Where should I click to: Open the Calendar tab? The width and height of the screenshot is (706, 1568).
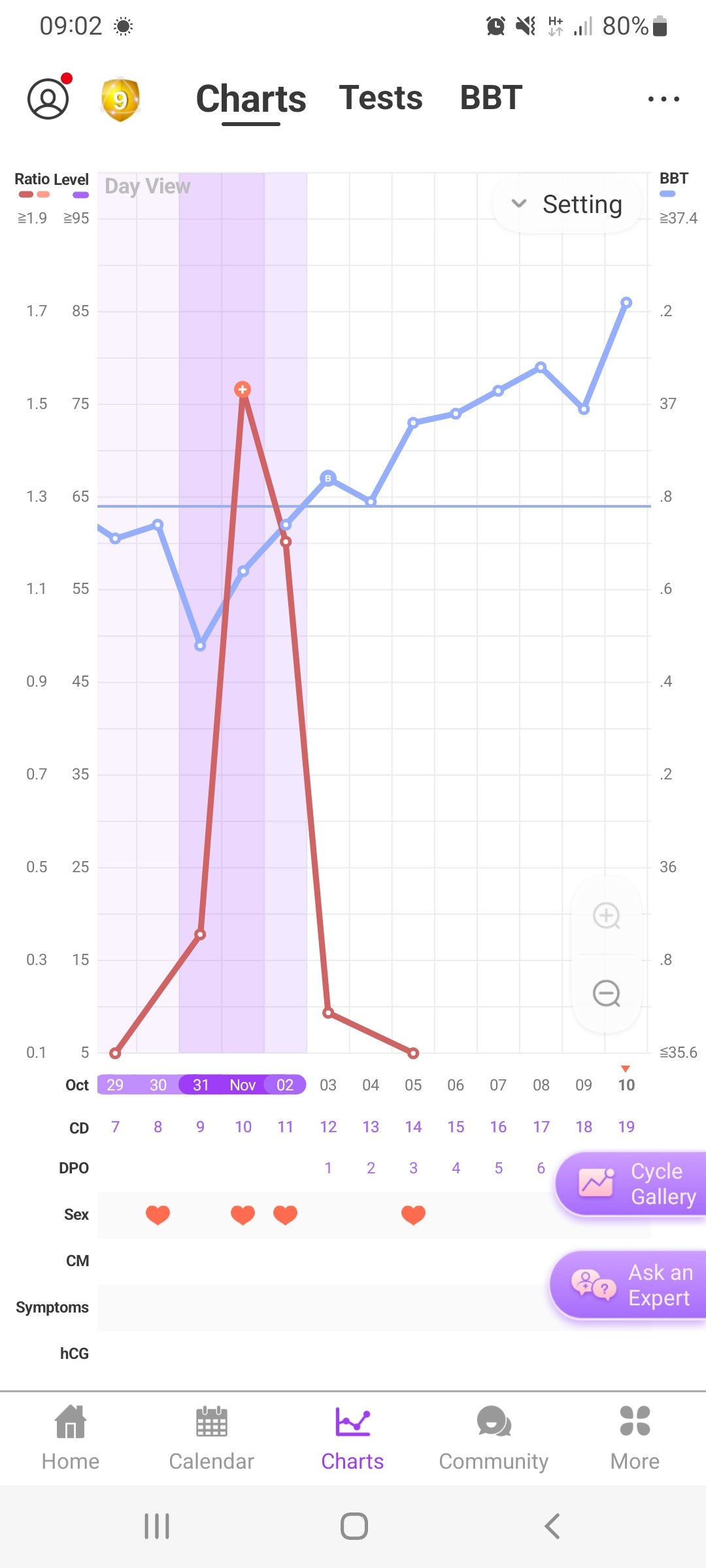pos(211,1439)
